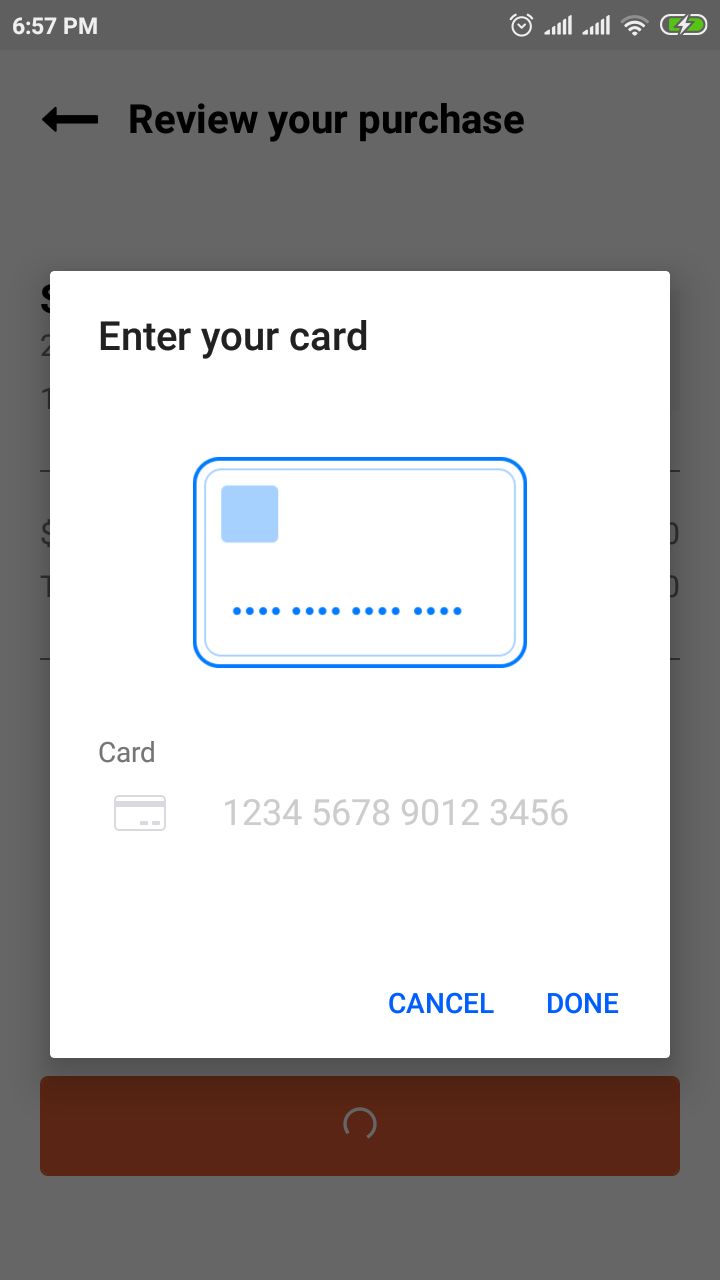Screen dimensions: 720x1280
Task: Tap the card number input field
Action: [395, 813]
